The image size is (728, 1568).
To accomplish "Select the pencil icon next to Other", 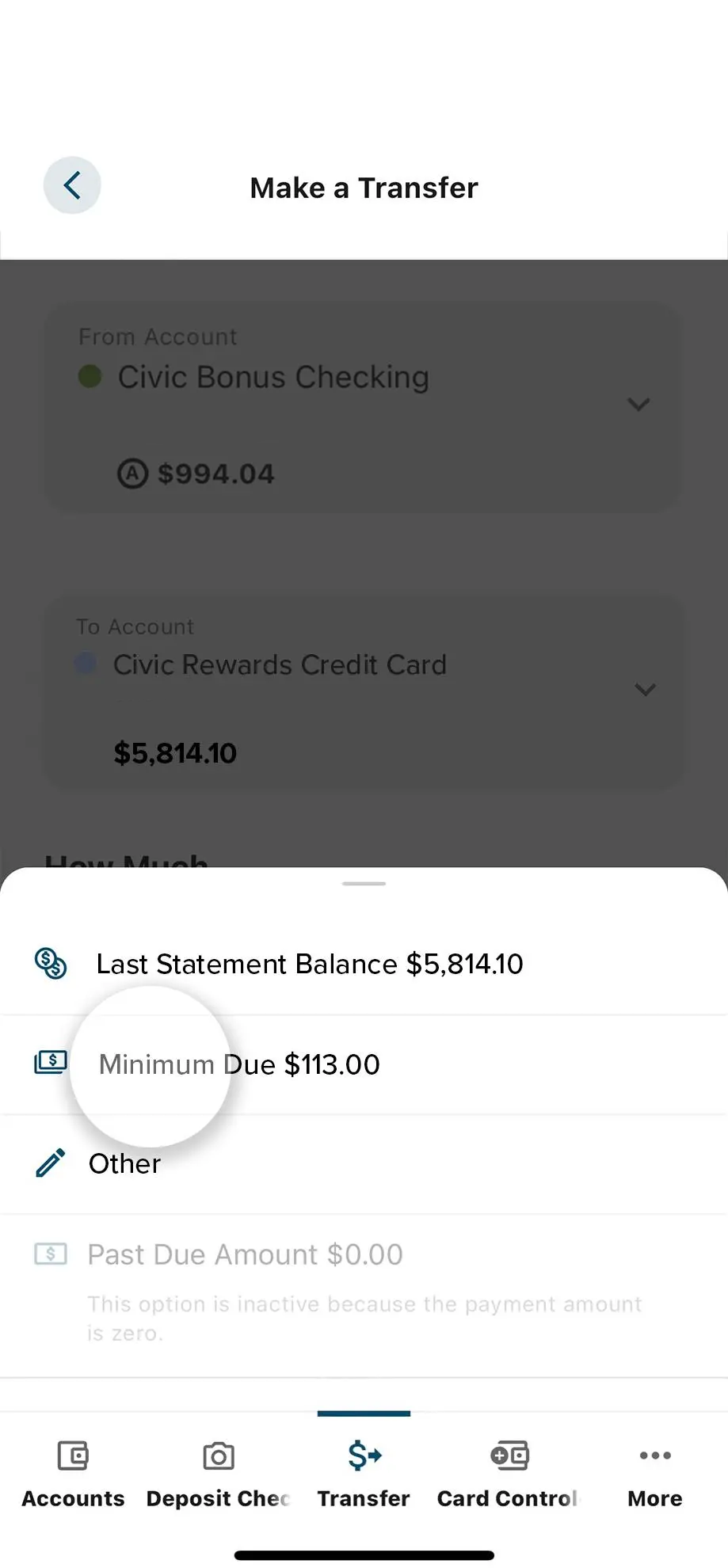I will [x=50, y=1162].
